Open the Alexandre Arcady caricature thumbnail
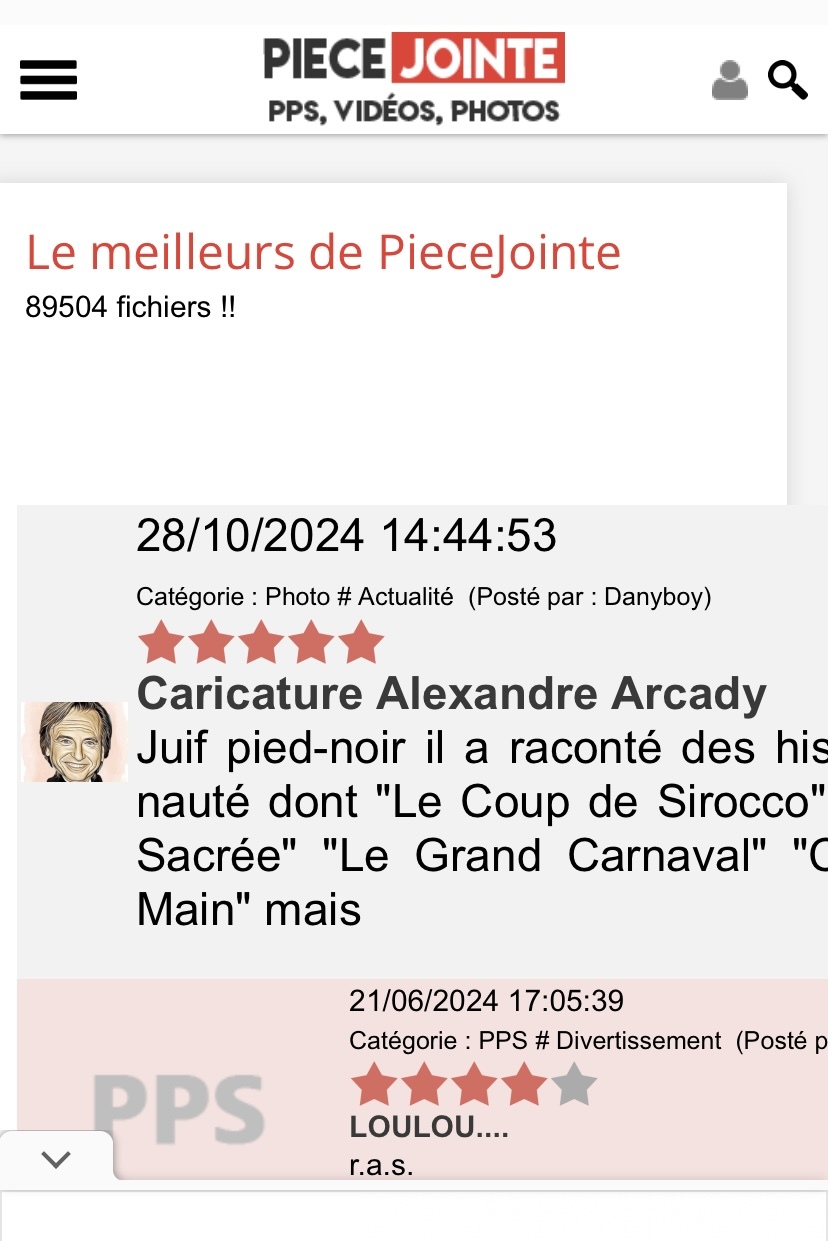 (x=74, y=741)
